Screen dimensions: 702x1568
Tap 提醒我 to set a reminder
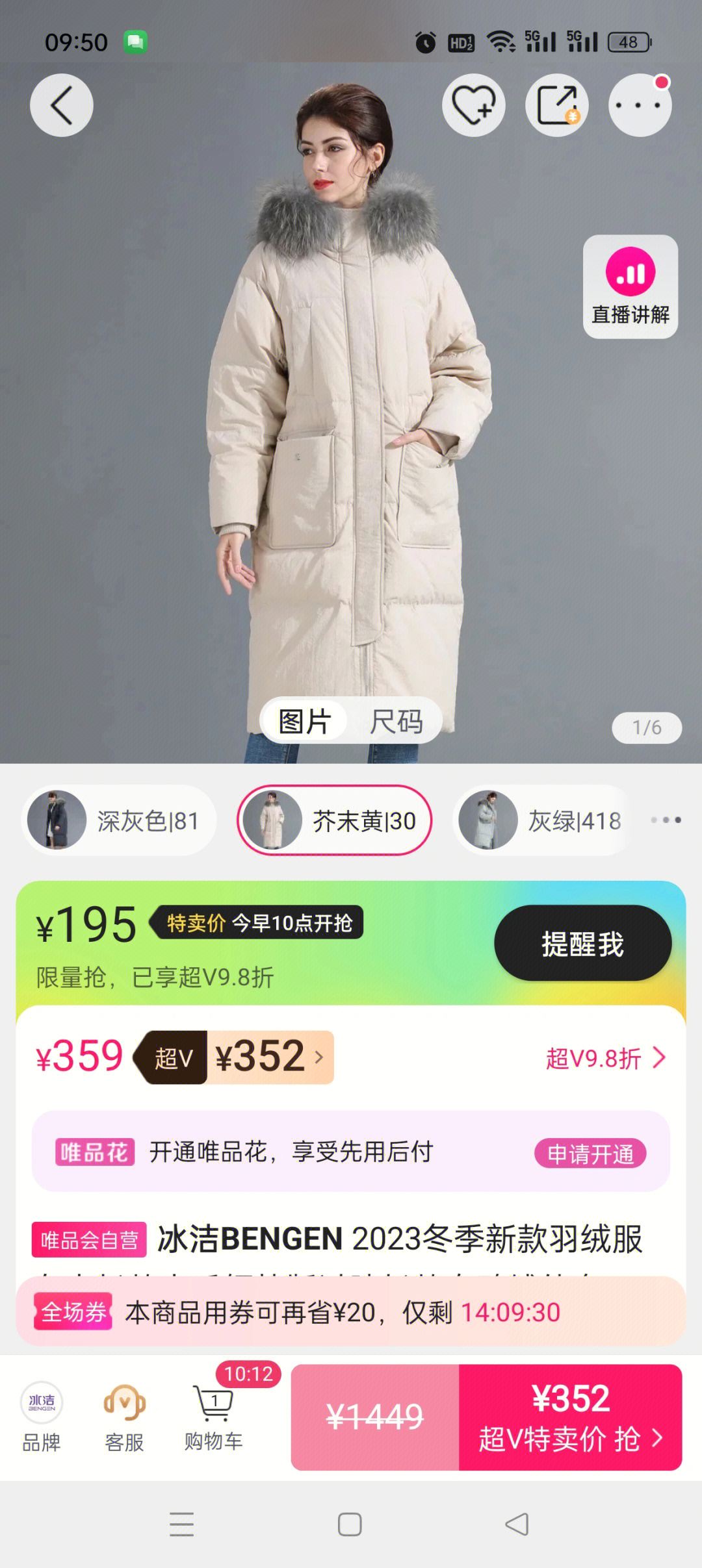(x=582, y=943)
